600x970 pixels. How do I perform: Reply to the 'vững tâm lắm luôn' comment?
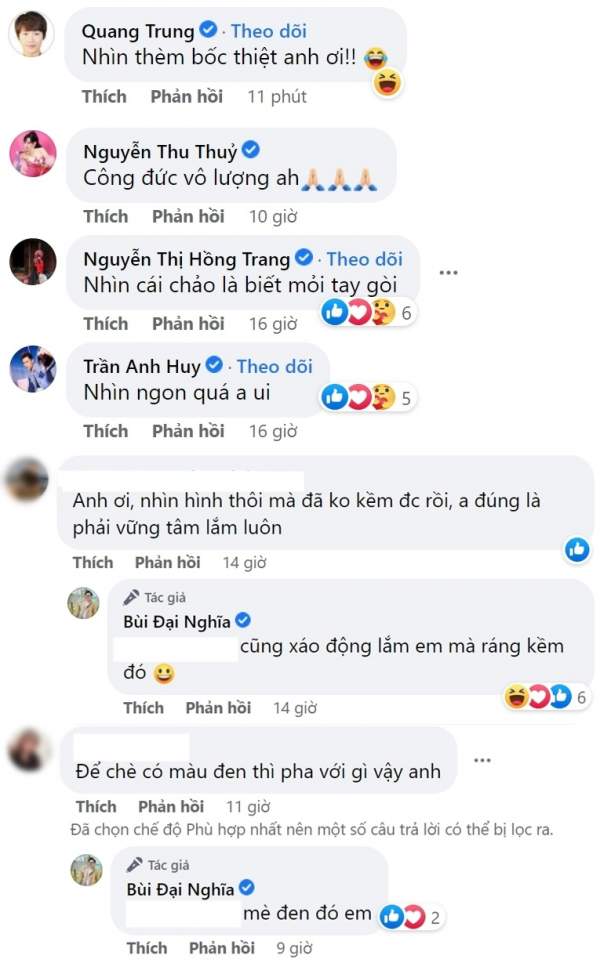coord(167,562)
